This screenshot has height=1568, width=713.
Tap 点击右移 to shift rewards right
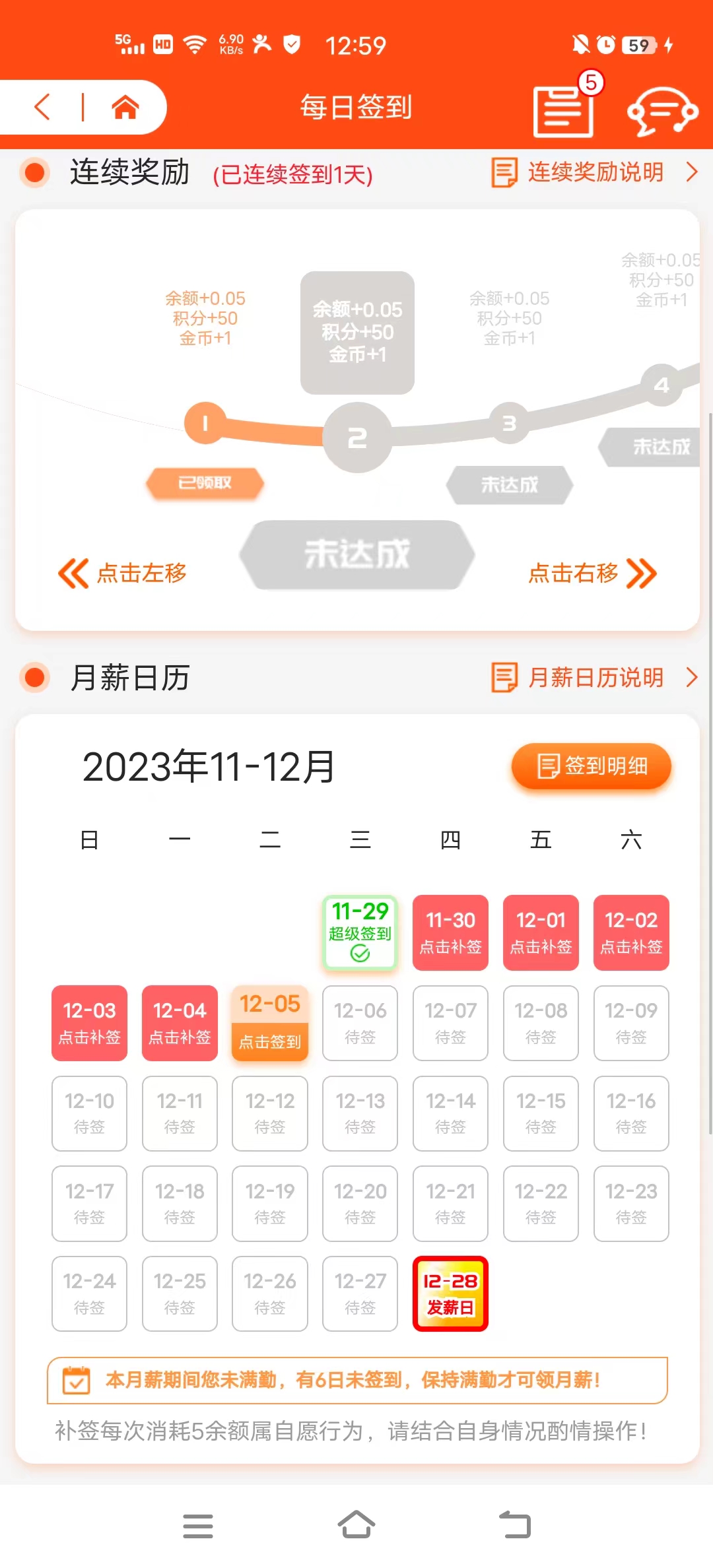tap(592, 573)
